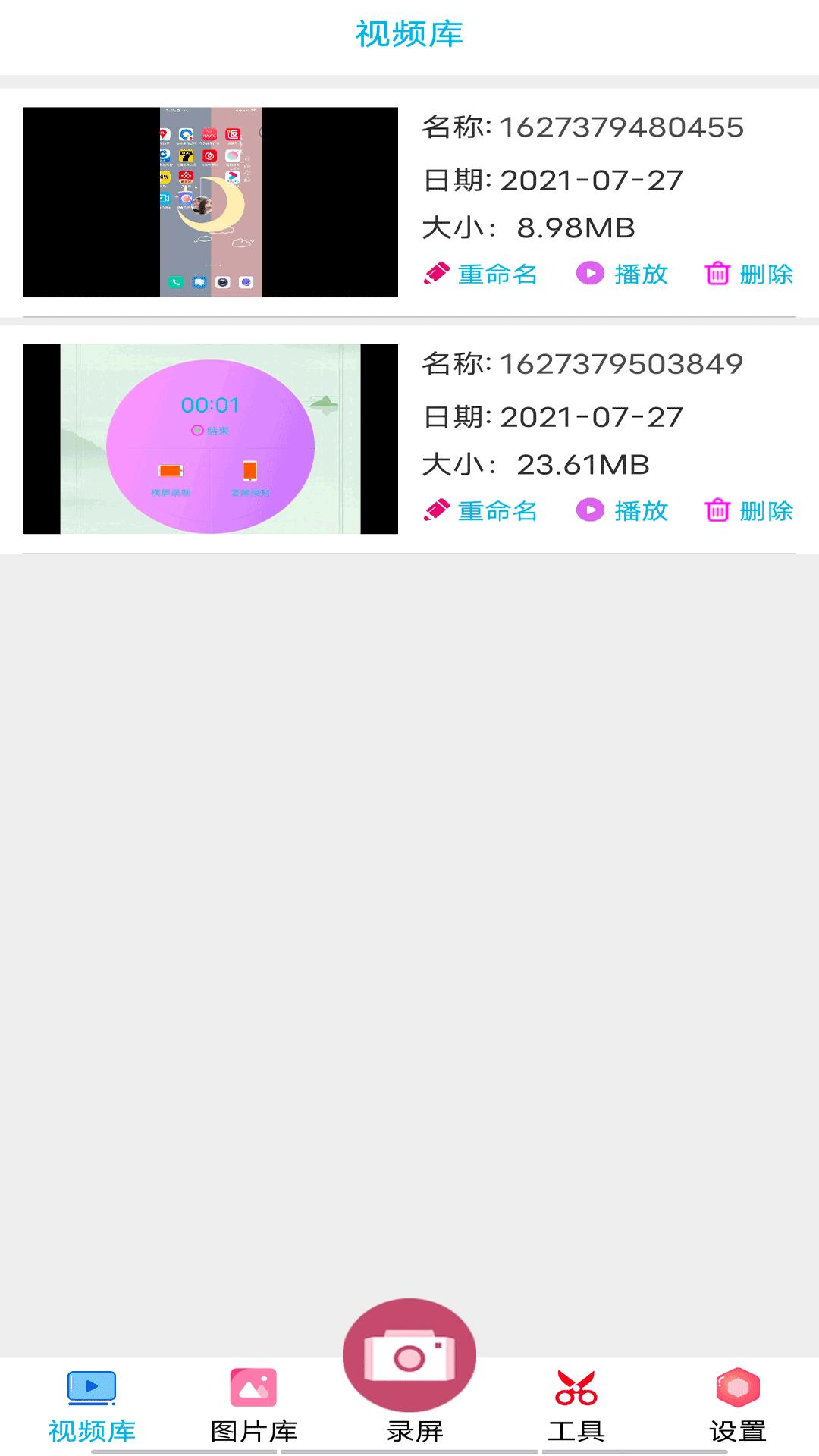The width and height of the screenshot is (819, 1456).
Task: Click 重命名 to rename video 1627379503849
Action: point(497,512)
